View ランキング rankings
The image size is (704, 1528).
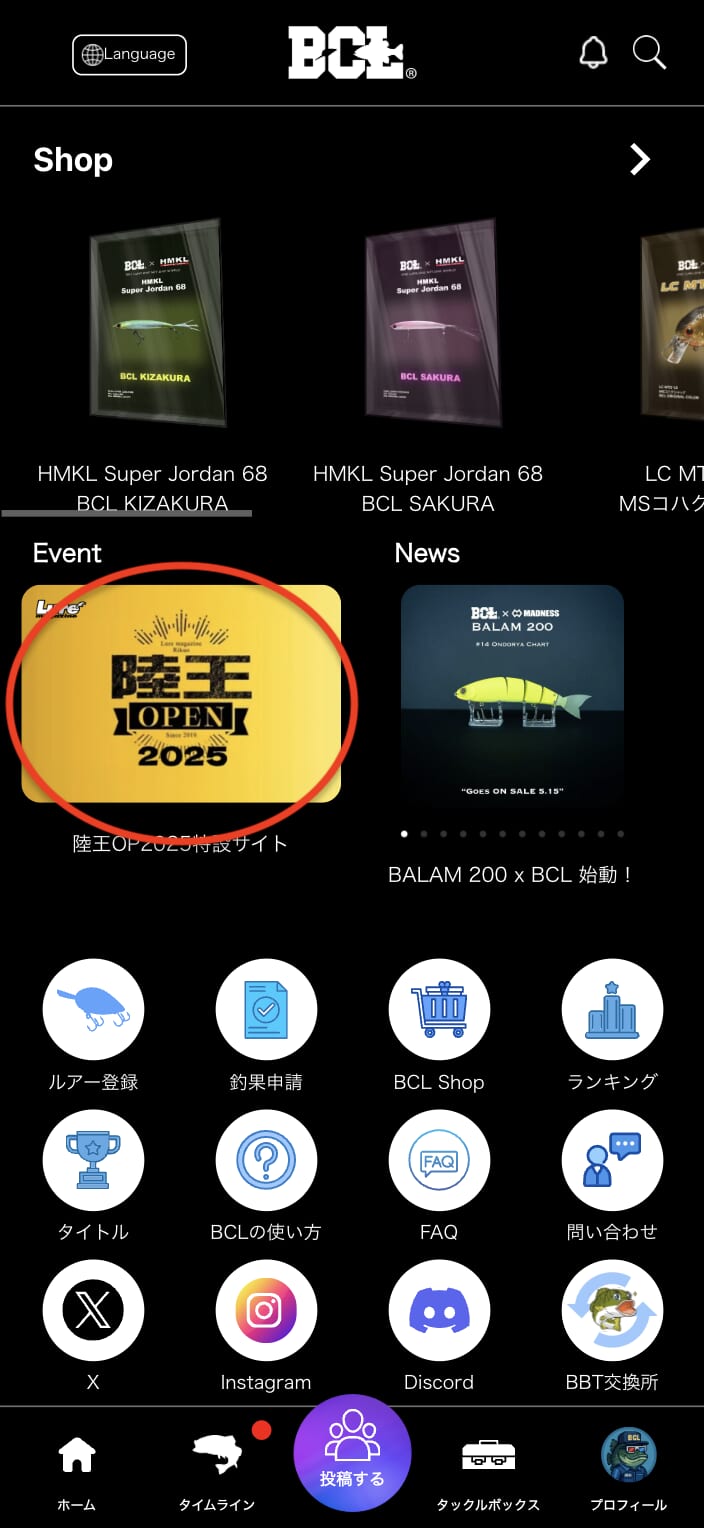612,1009
